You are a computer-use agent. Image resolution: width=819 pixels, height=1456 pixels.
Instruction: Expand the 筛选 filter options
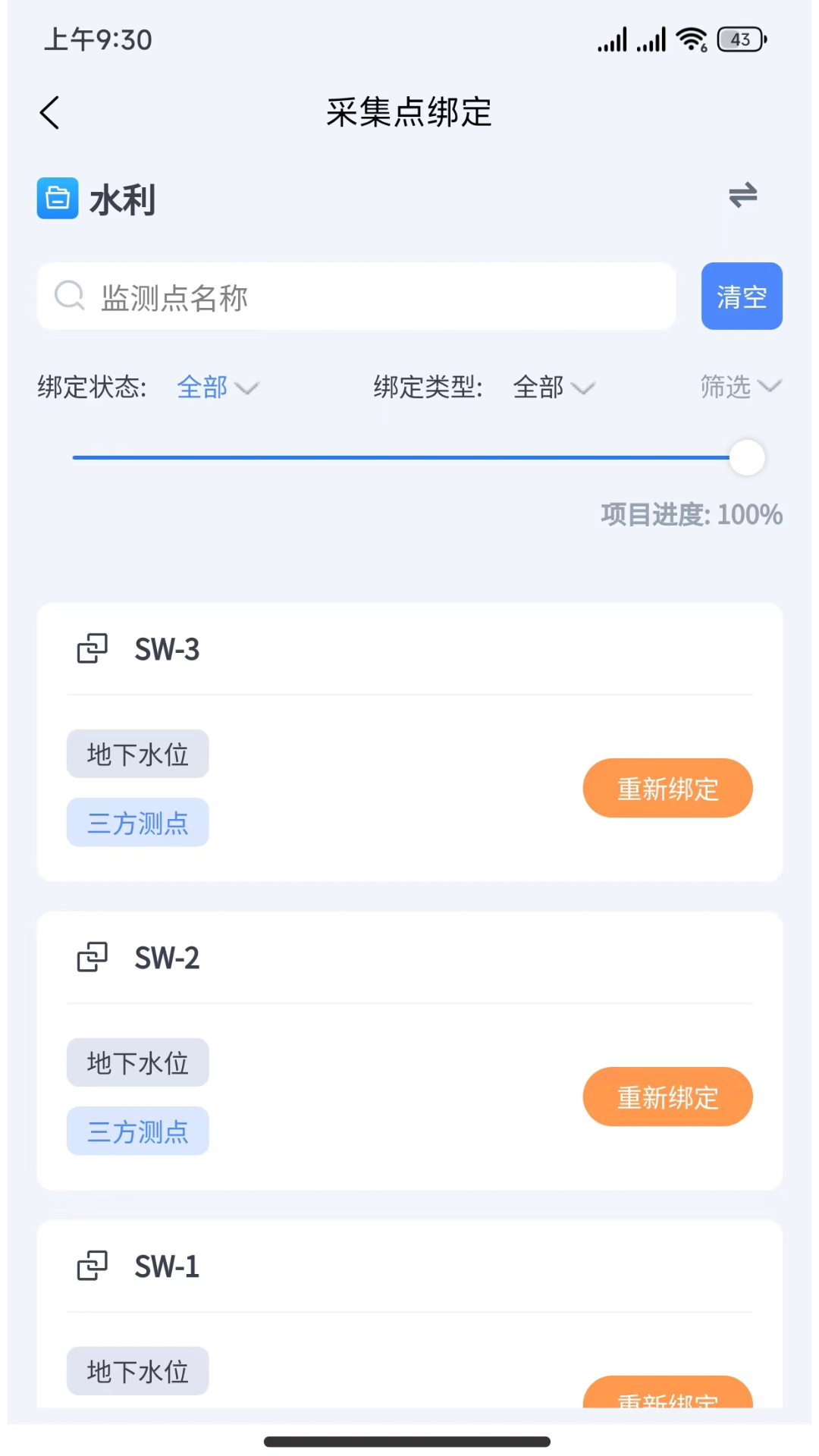pos(739,387)
